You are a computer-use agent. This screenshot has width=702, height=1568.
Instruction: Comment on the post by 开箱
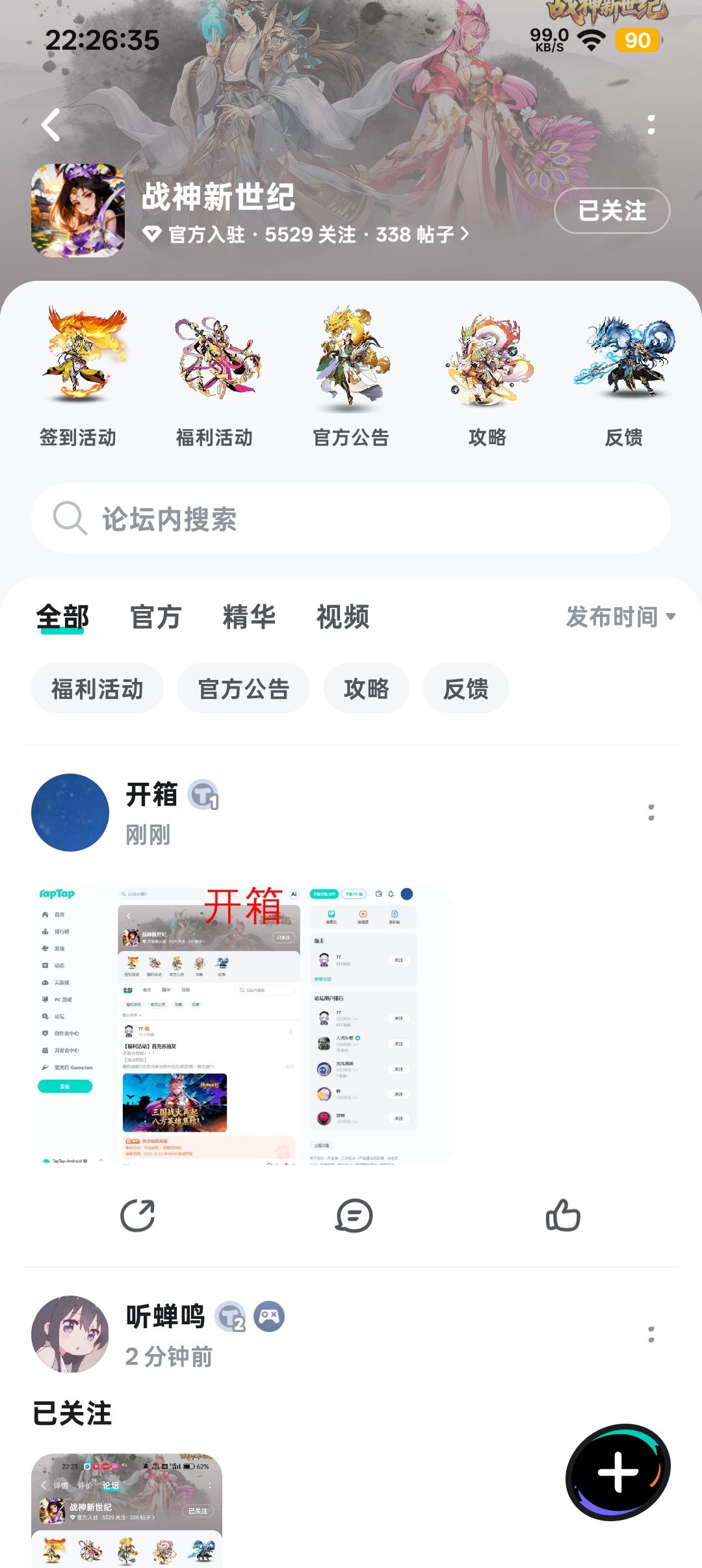354,1216
